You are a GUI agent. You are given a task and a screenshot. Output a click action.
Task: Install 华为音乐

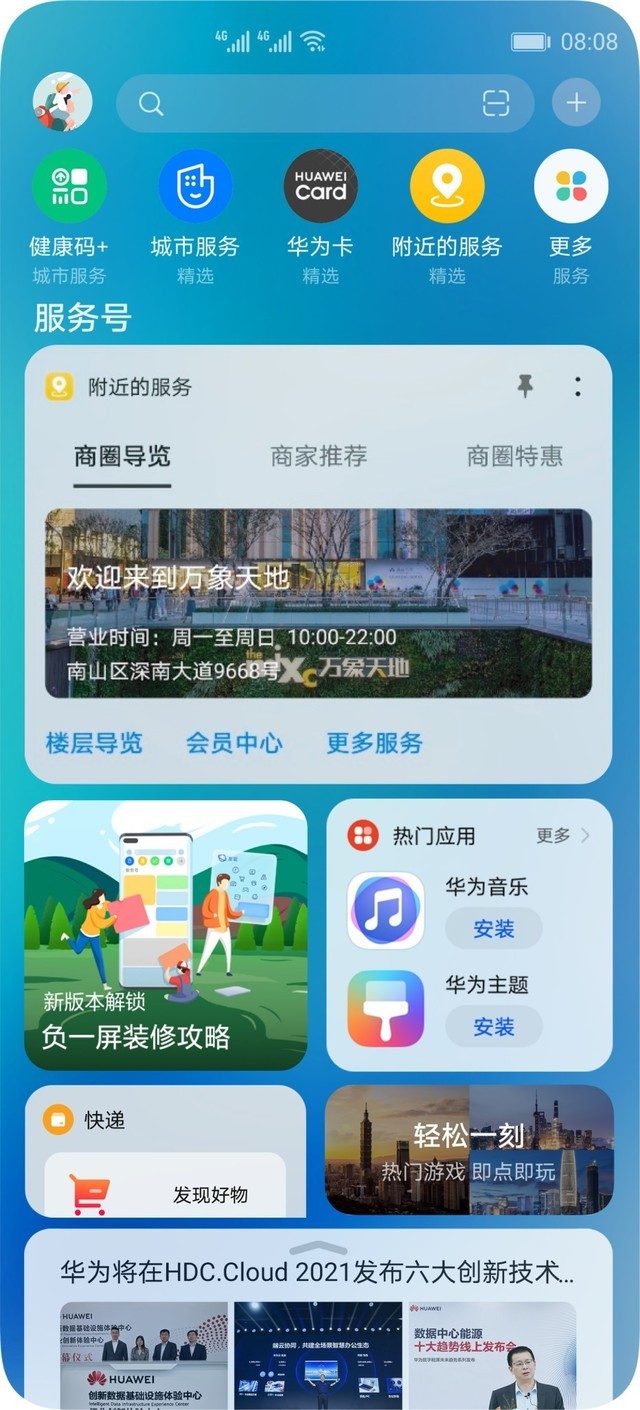point(493,929)
